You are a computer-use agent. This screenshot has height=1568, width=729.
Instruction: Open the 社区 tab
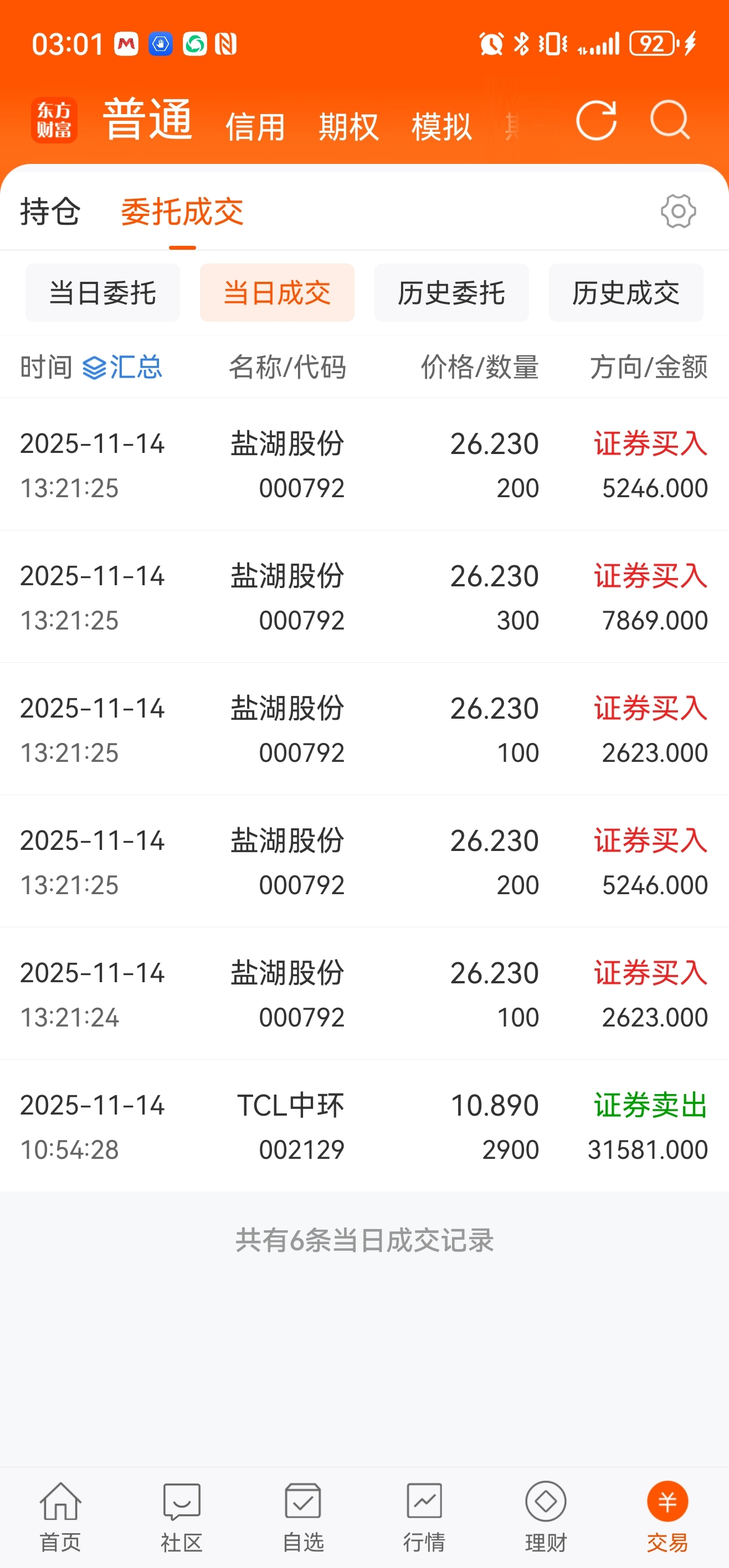[x=182, y=1518]
